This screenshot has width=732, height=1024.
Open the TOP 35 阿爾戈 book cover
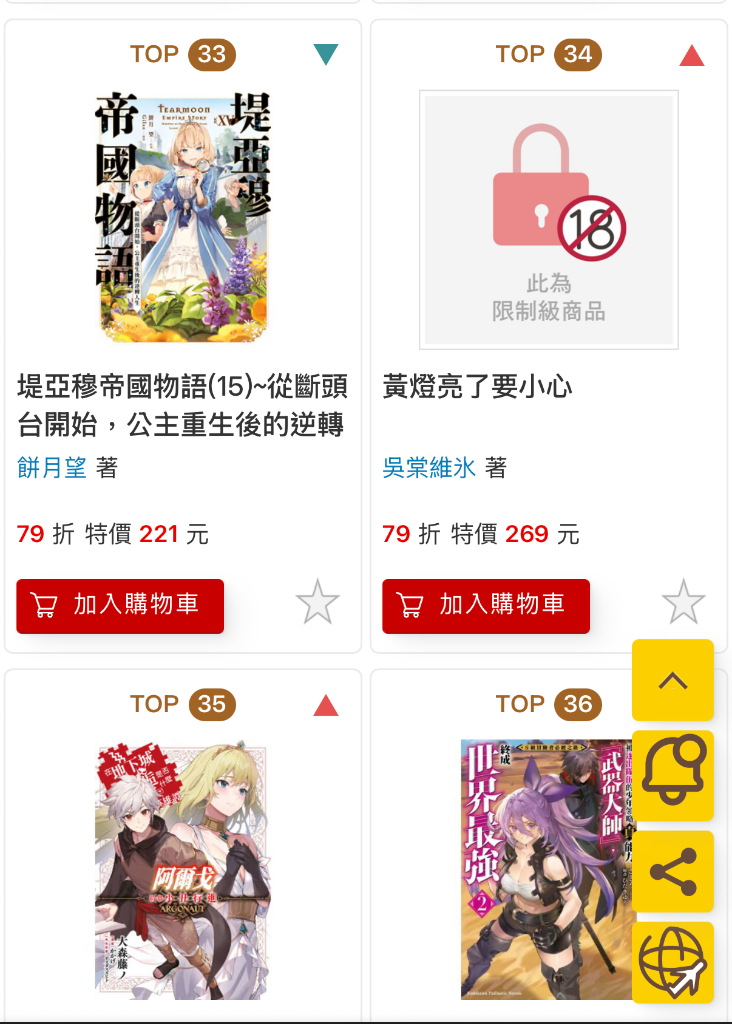pyautogui.click(x=183, y=870)
